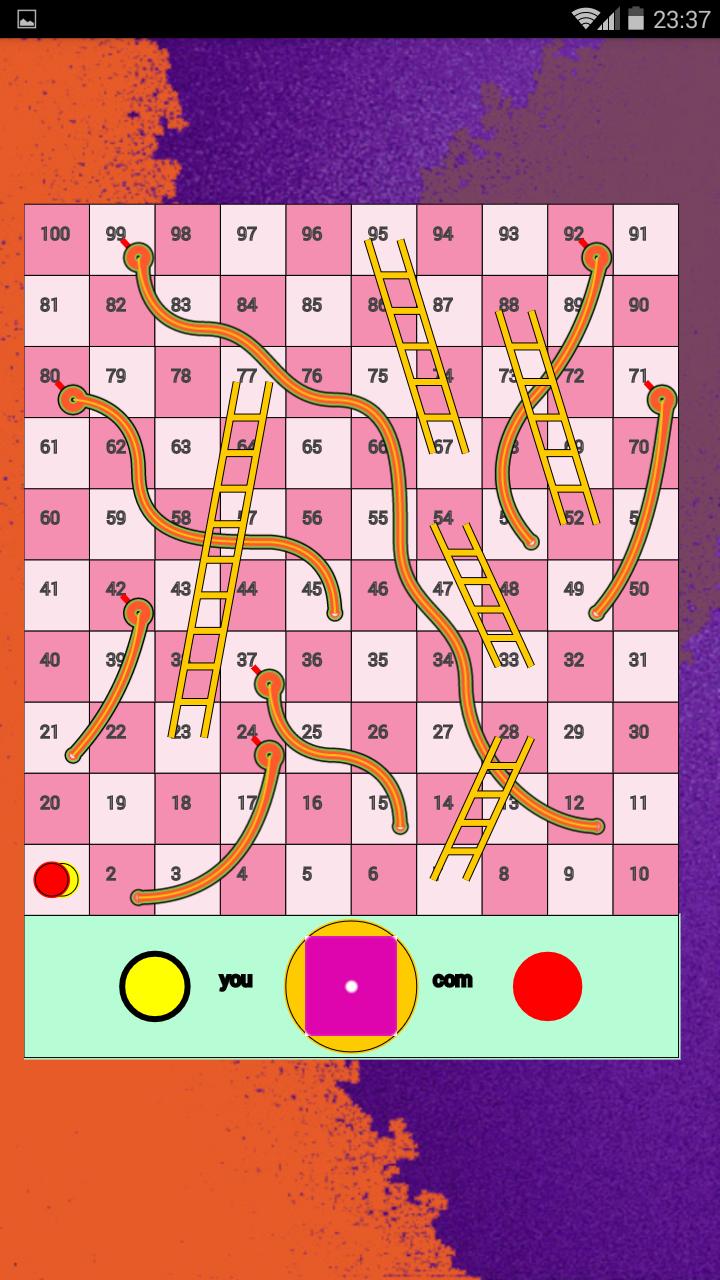720x1280 pixels.
Task: Click the snake head on square 80
Action: (x=70, y=398)
